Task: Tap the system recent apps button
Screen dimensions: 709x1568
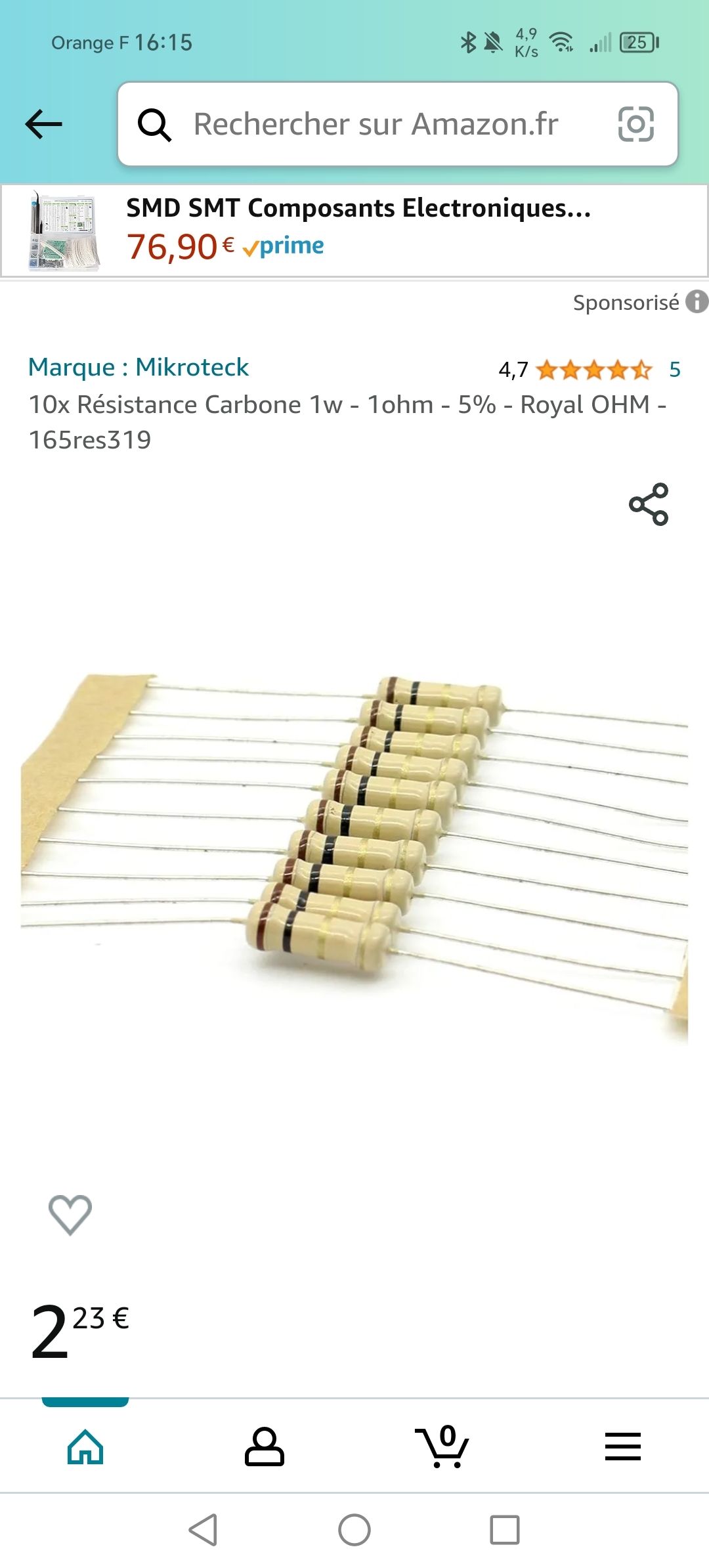Action: [x=505, y=1530]
